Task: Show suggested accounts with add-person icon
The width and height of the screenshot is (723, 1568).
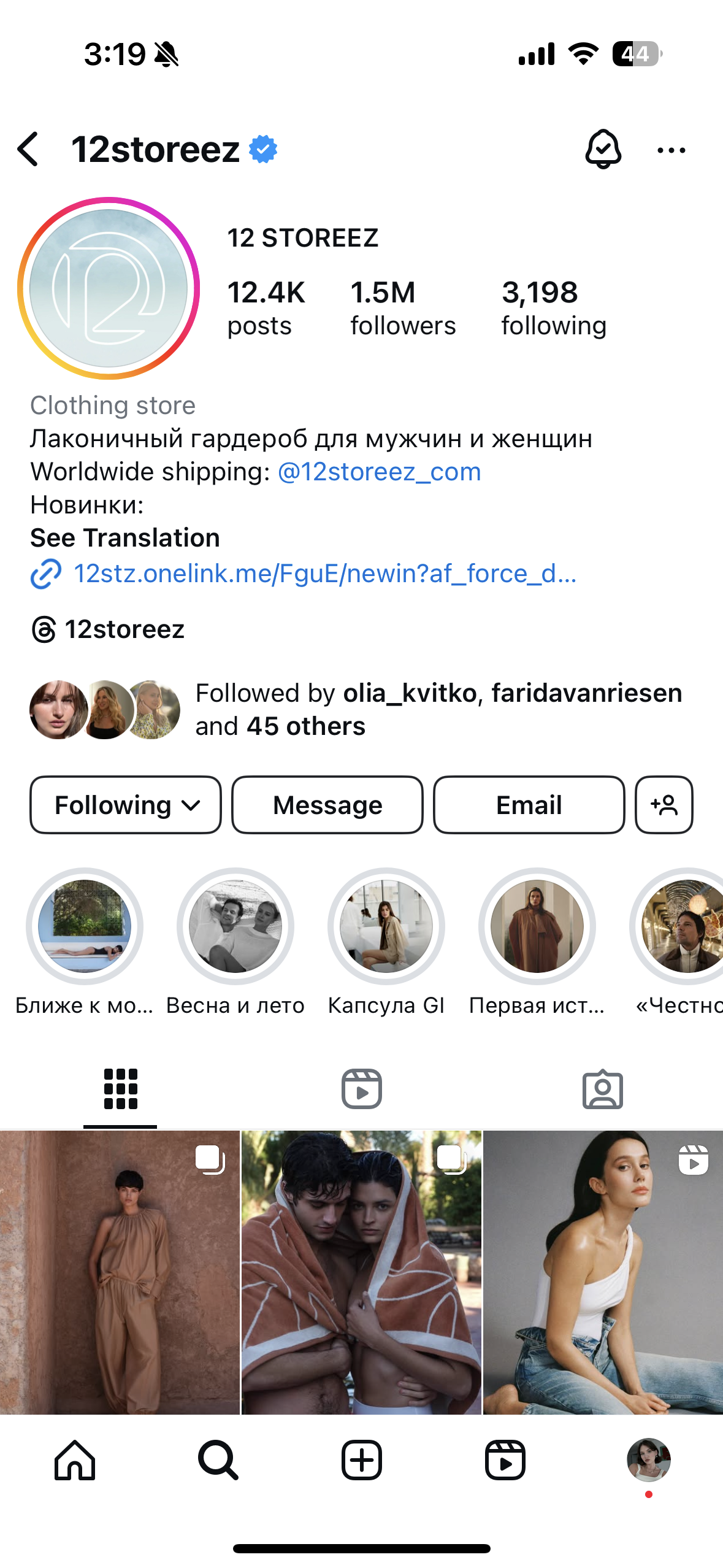Action: coord(664,805)
